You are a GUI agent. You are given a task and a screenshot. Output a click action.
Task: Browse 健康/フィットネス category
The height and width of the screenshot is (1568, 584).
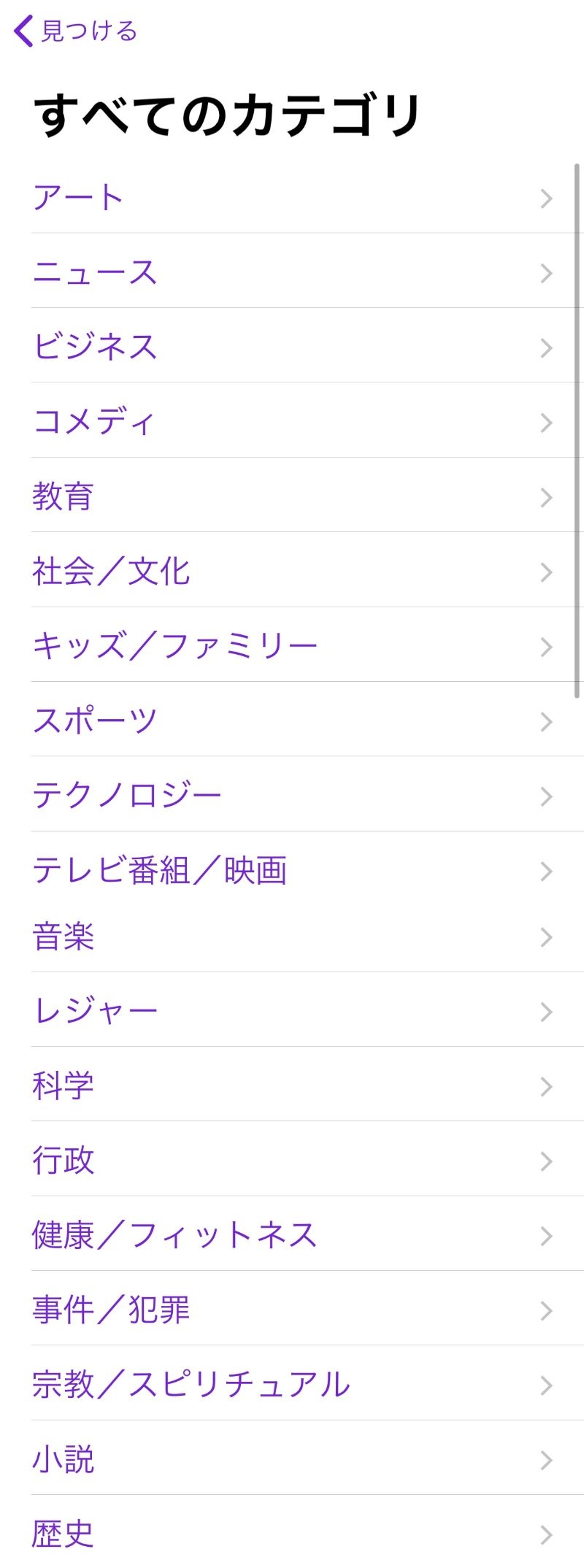coord(175,1235)
